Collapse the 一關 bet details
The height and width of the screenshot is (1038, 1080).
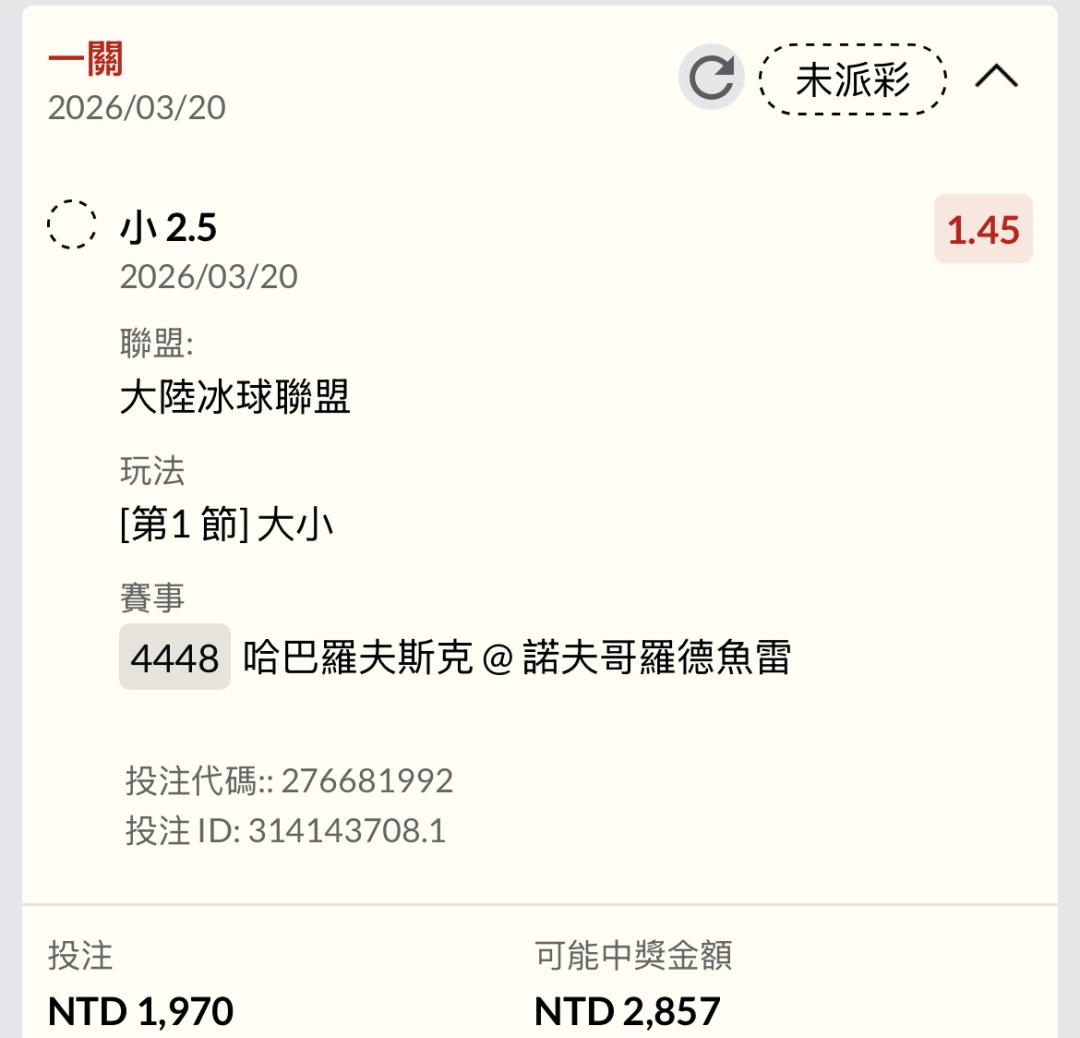point(996,77)
